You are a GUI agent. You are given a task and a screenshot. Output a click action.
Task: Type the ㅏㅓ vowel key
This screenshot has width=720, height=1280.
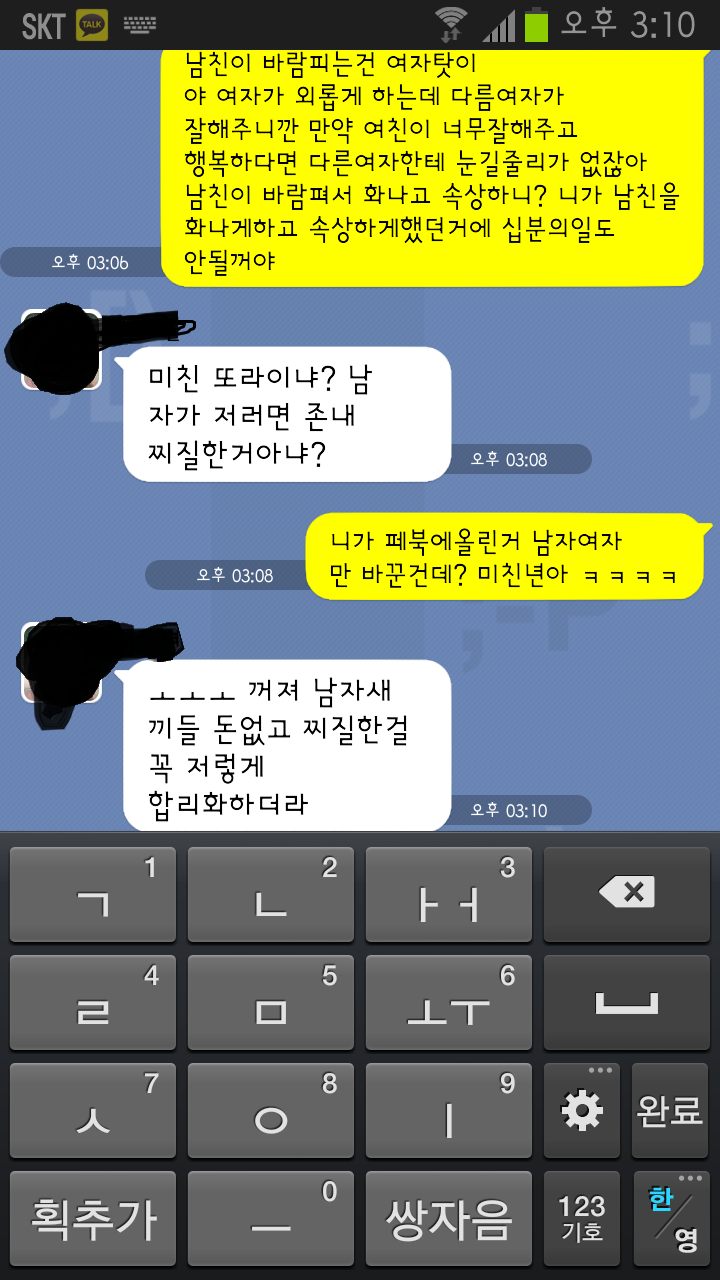click(x=449, y=894)
